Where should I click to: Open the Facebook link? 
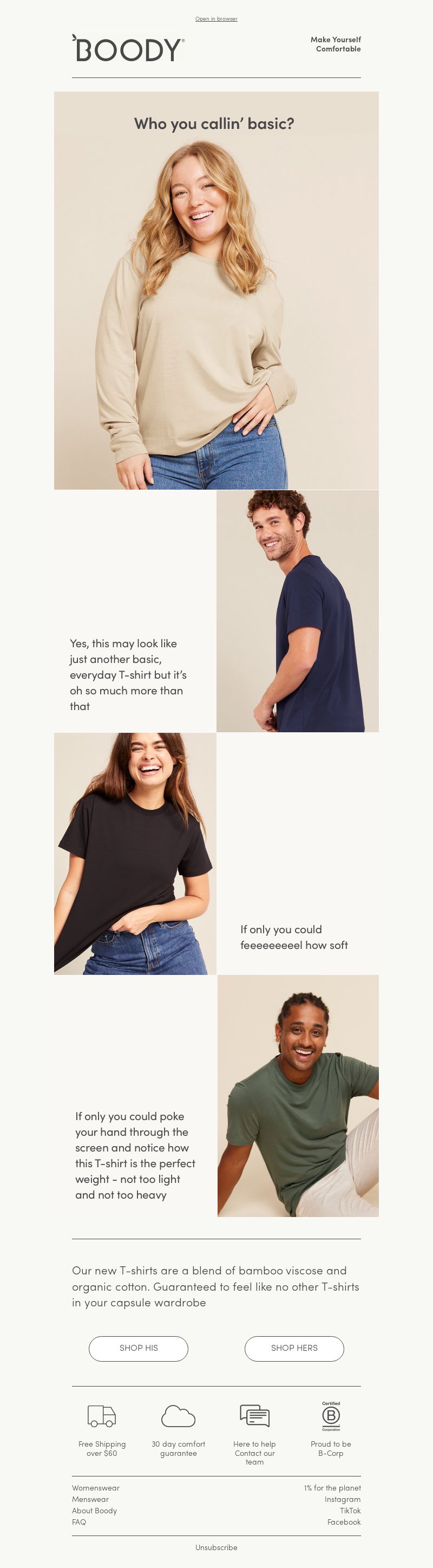click(344, 1522)
